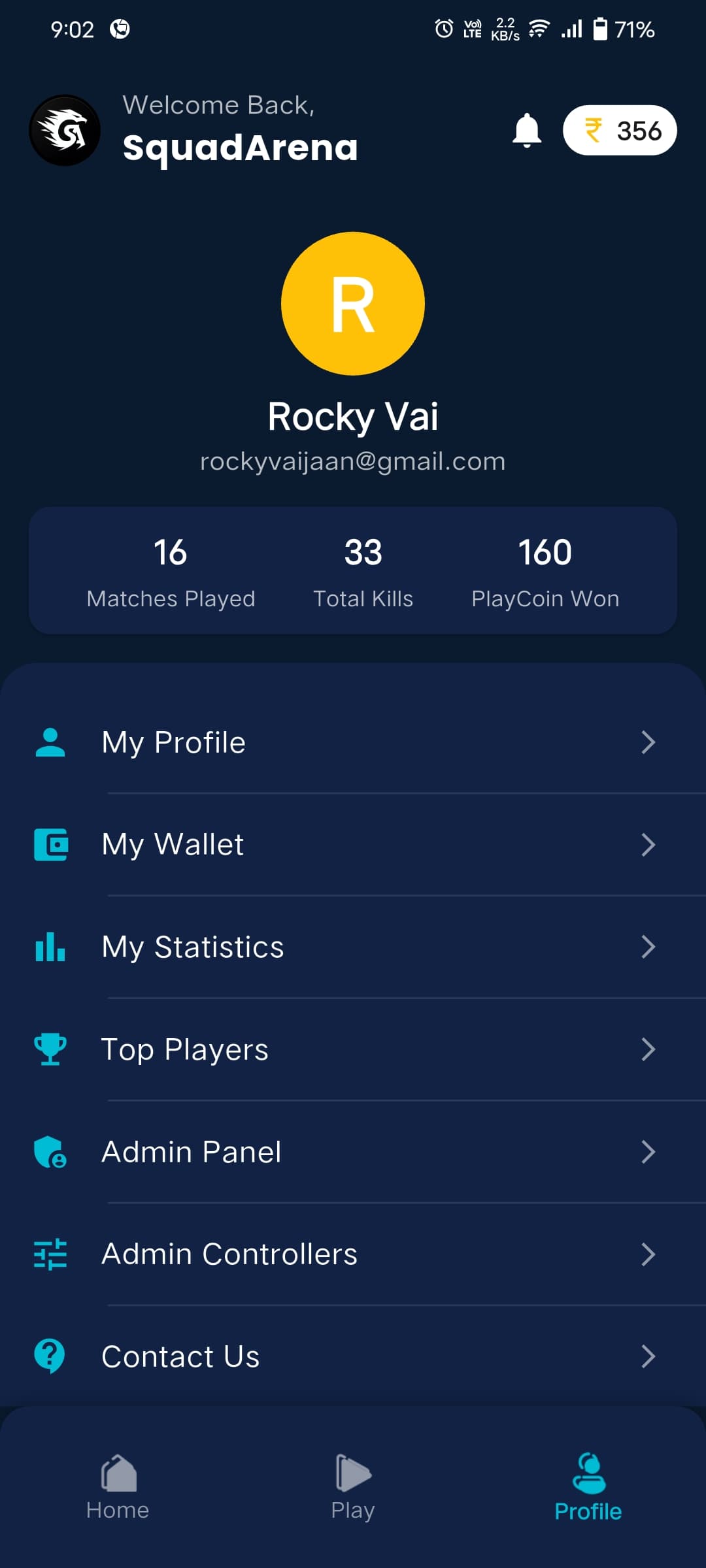View My Statistics
The width and height of the screenshot is (706, 1568).
(353, 947)
